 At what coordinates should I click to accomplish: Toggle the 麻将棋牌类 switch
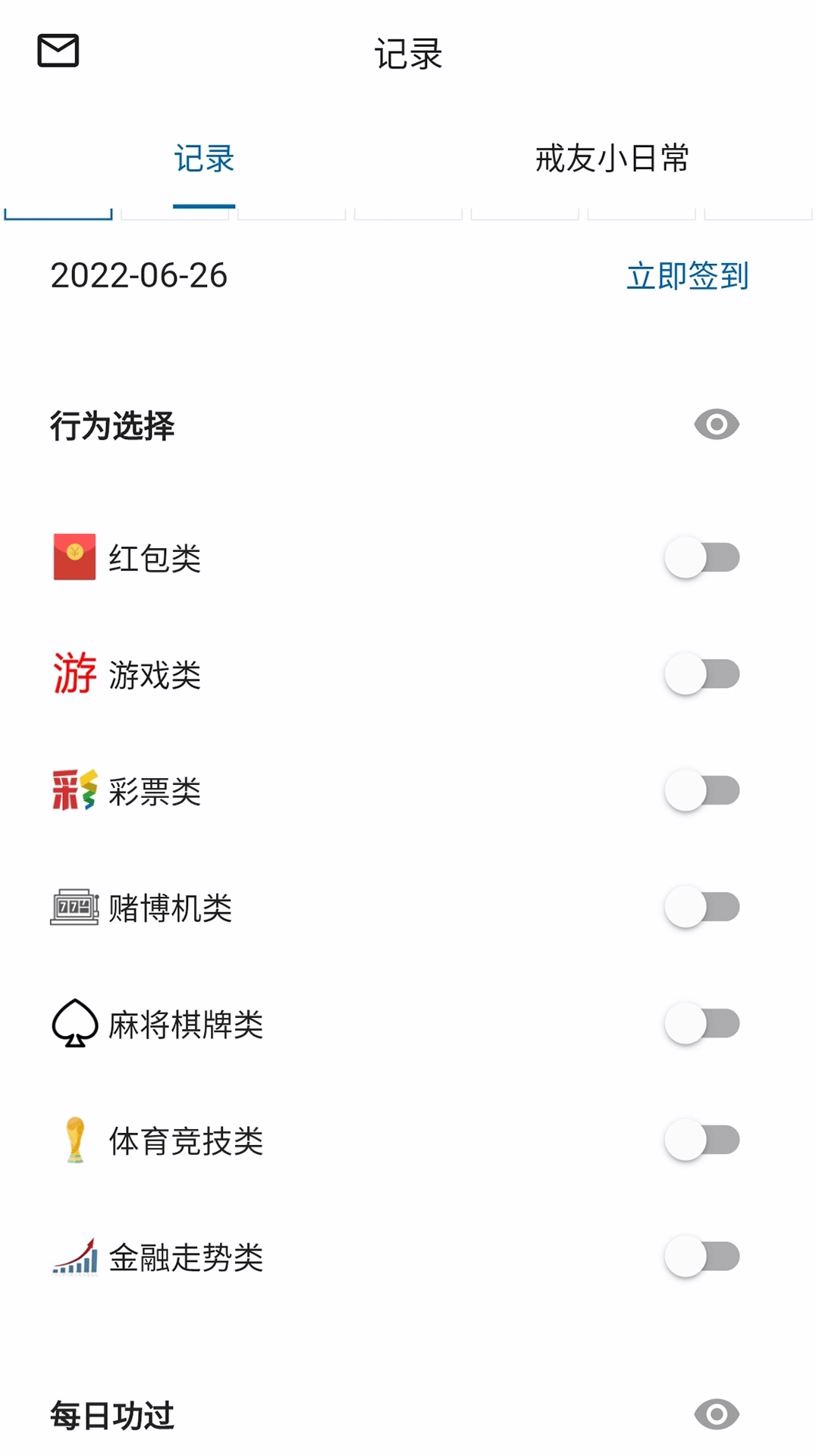pyautogui.click(x=701, y=1022)
